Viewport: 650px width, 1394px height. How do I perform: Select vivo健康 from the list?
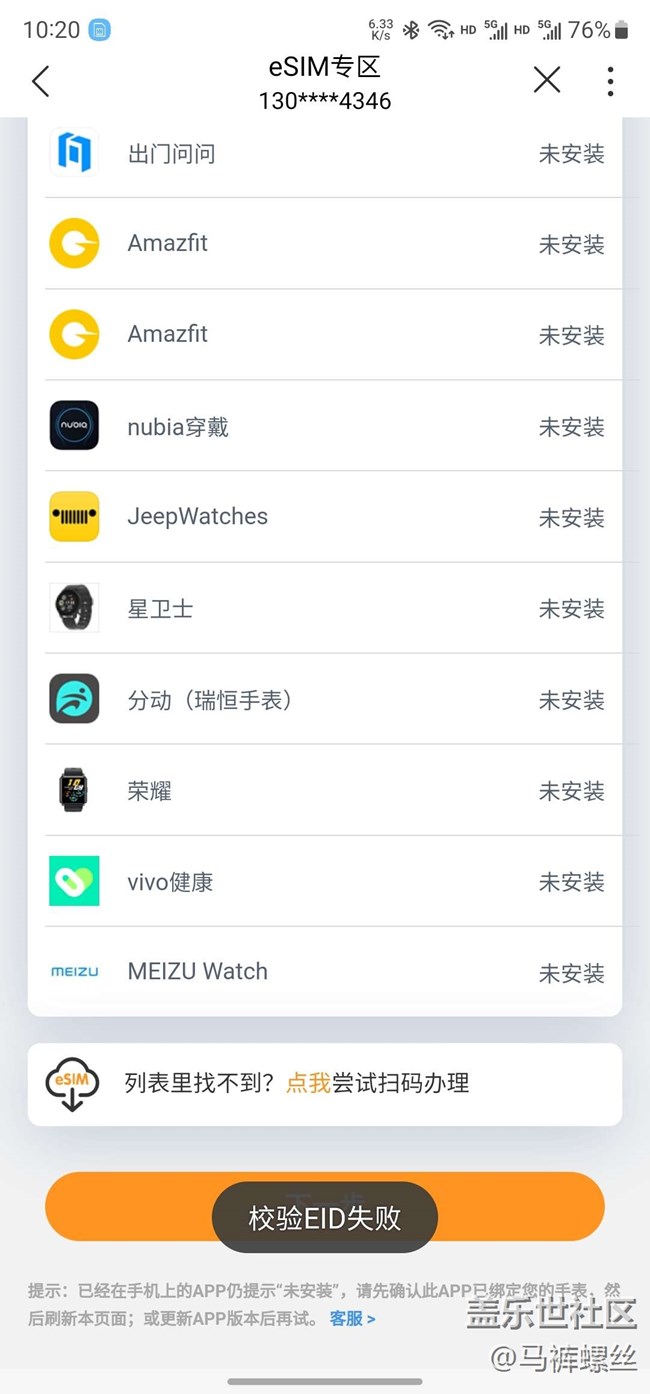[325, 882]
